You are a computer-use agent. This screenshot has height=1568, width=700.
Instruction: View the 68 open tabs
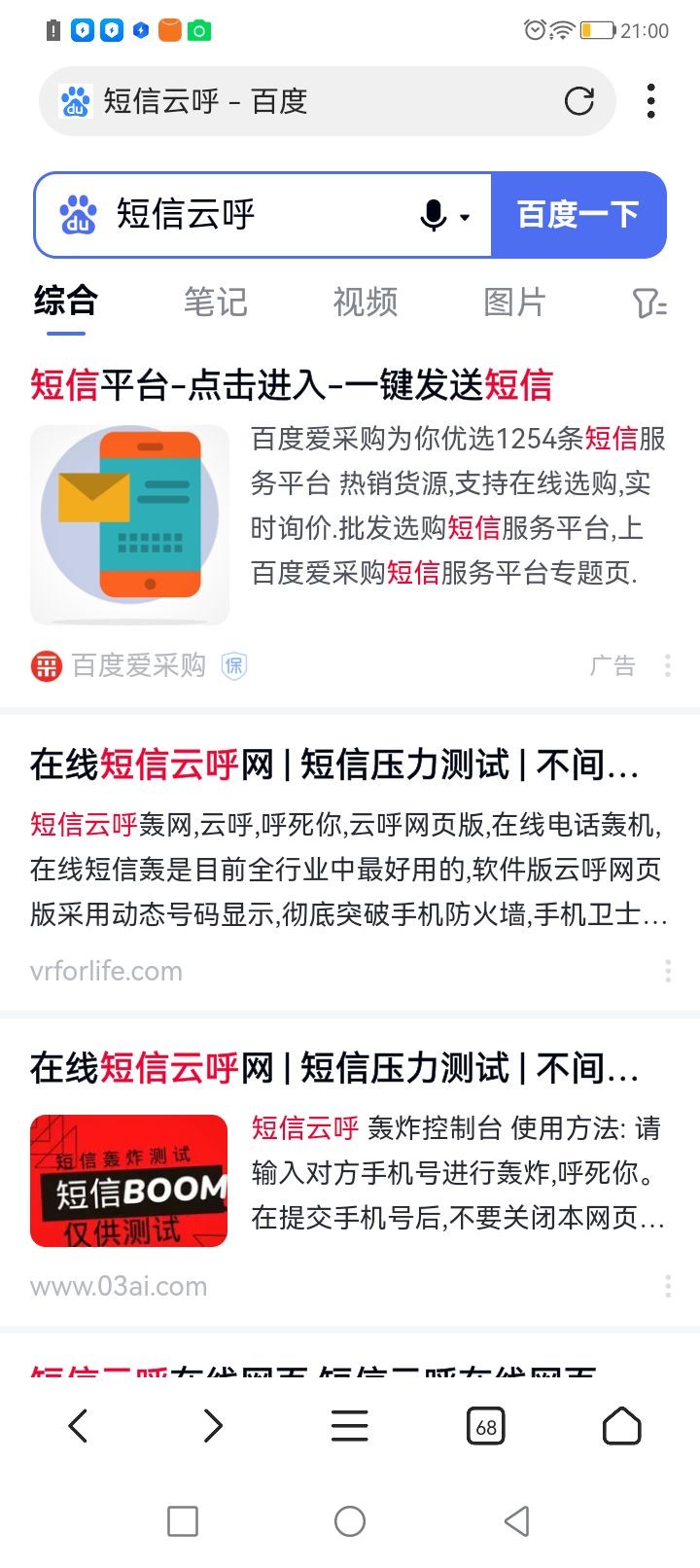486,1426
